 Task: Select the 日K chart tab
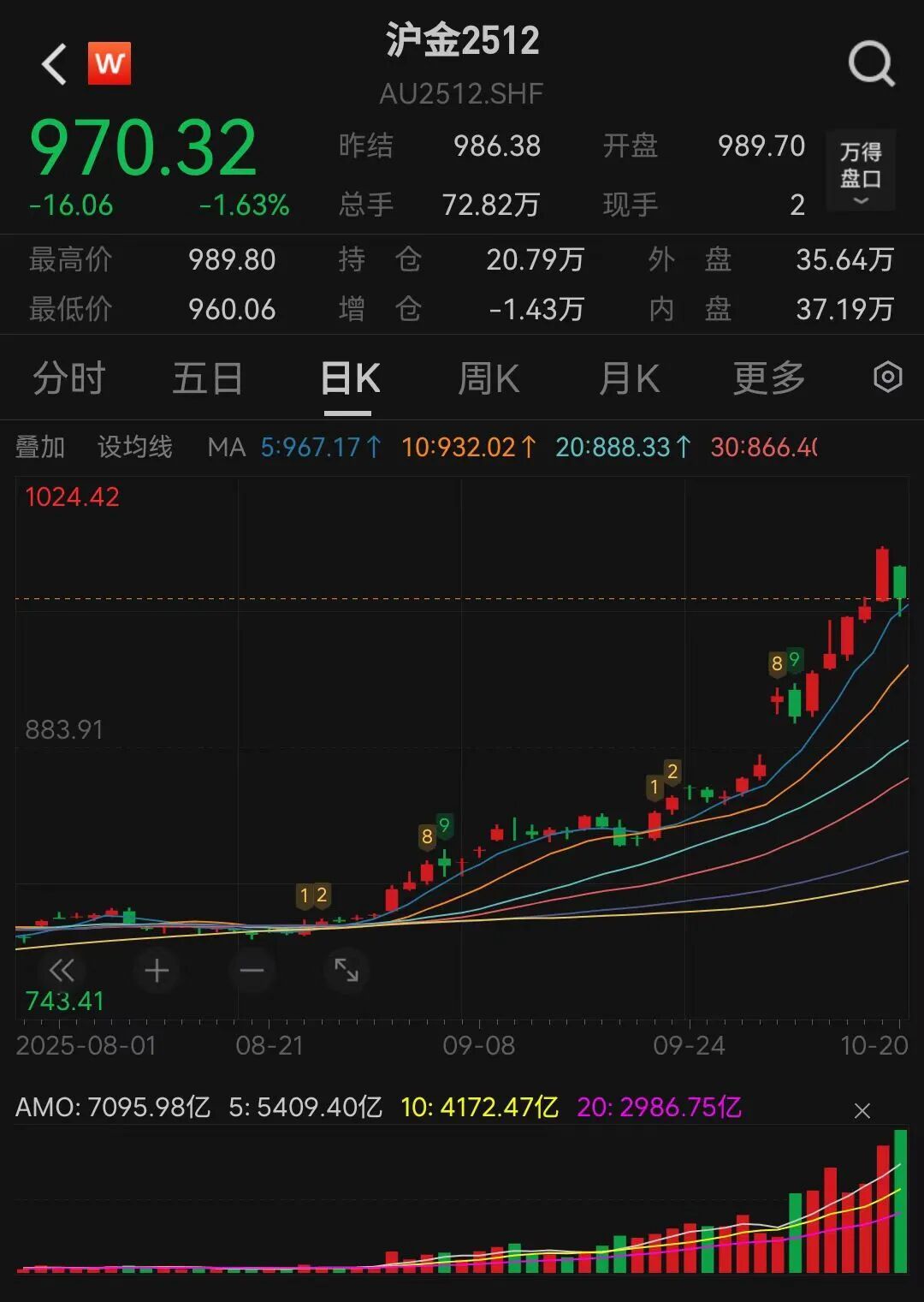(349, 378)
